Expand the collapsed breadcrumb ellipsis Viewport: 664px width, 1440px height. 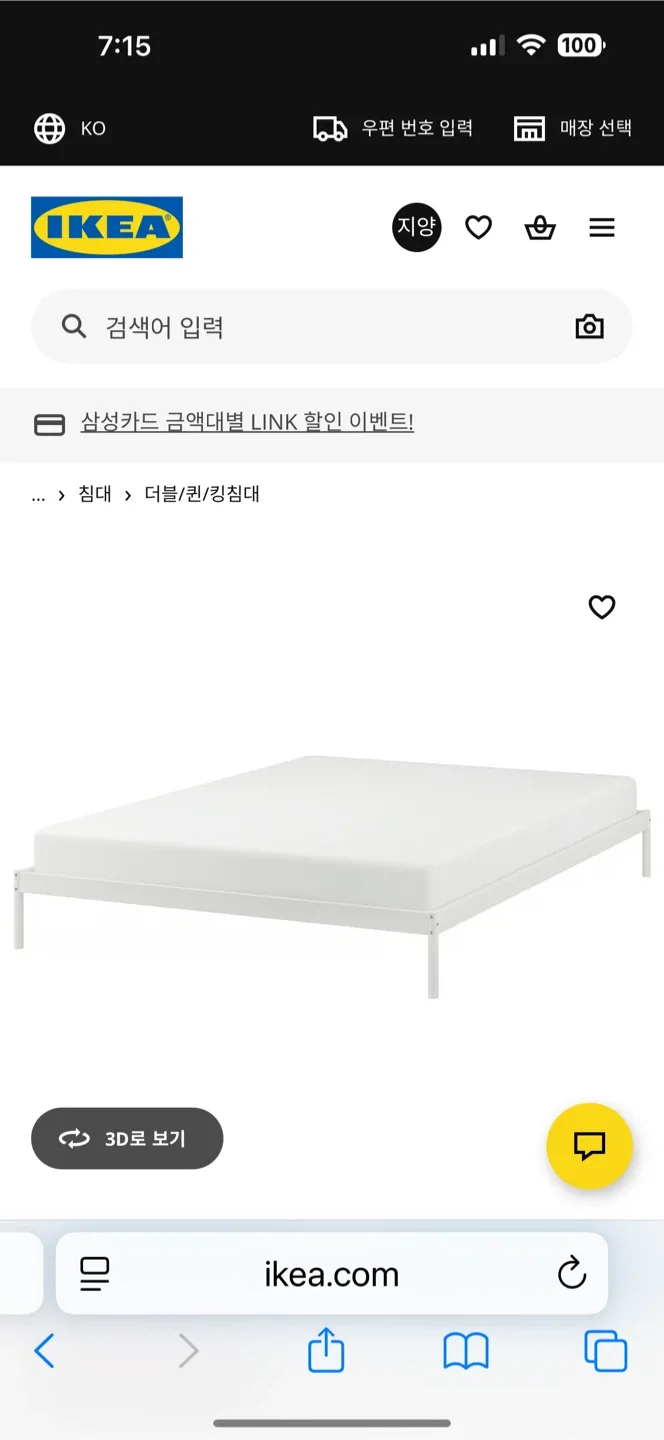coord(39,494)
